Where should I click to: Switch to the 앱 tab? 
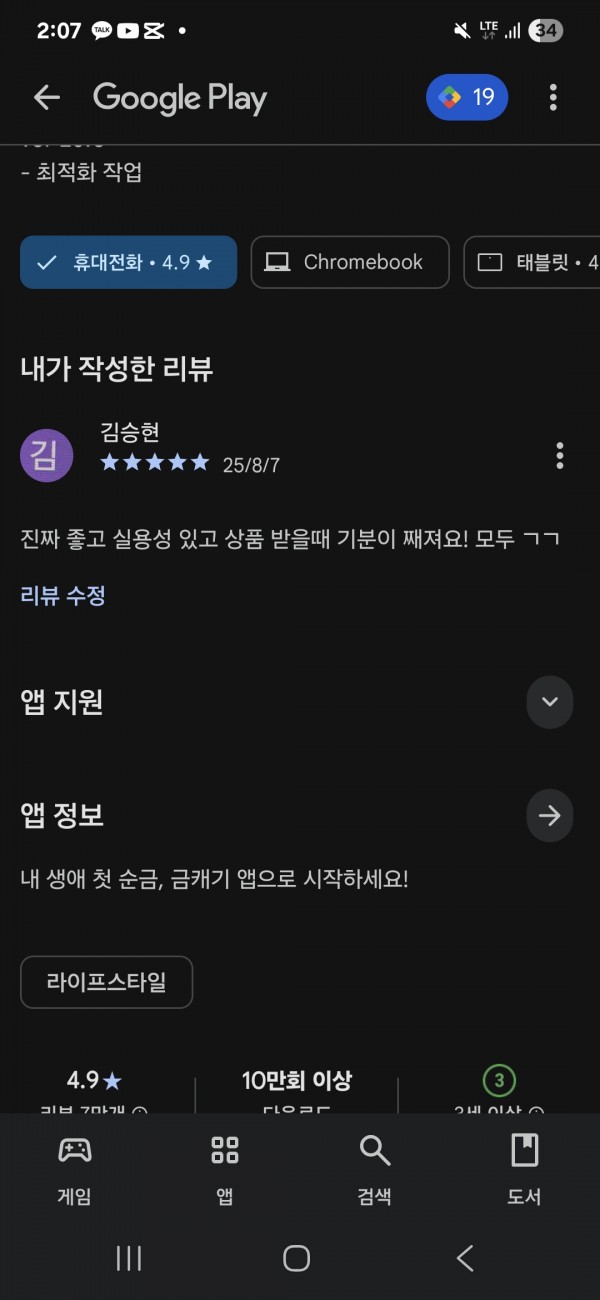pos(225,1168)
